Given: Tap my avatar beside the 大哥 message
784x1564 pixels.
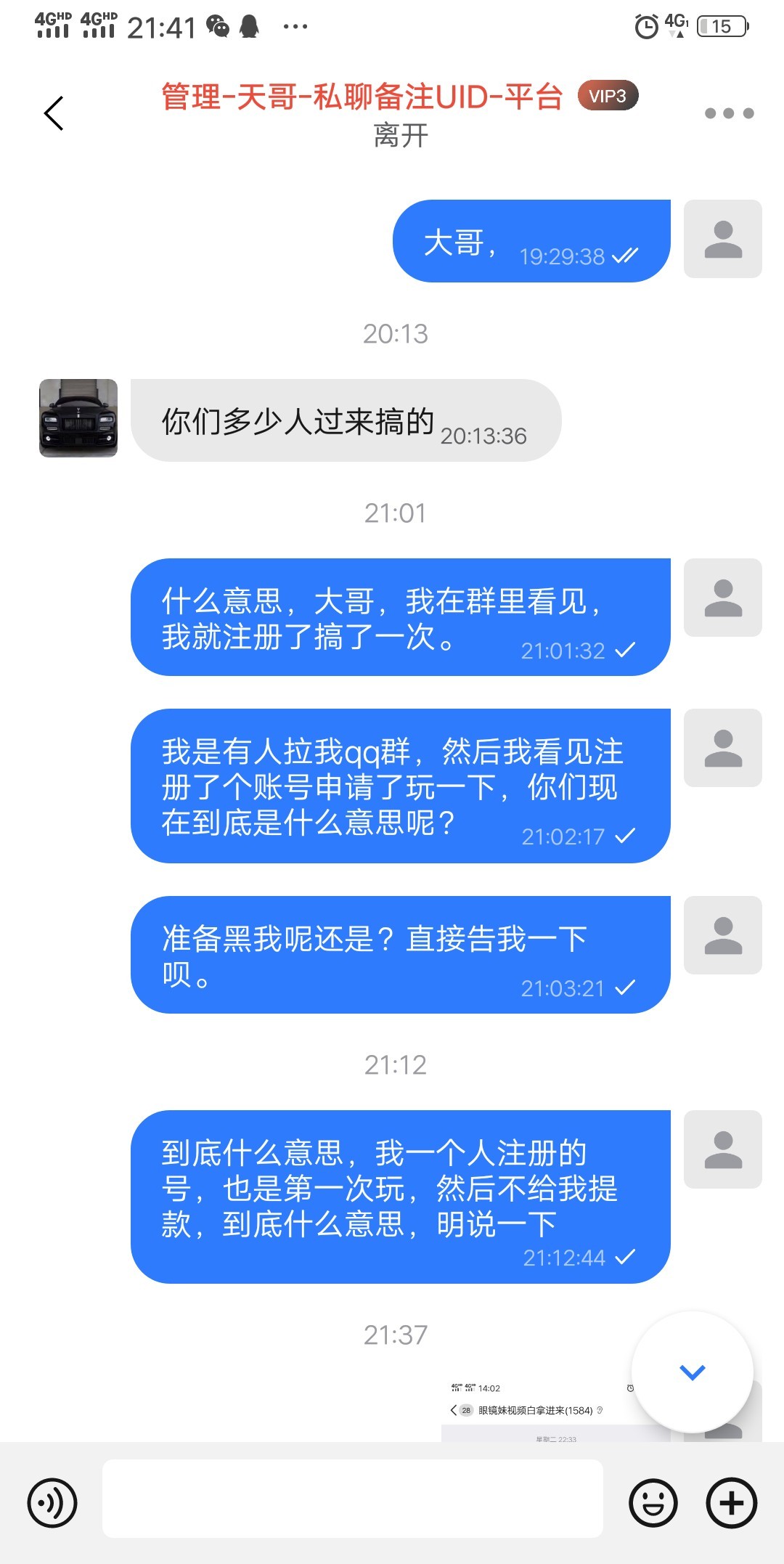Looking at the screenshot, I should tap(722, 239).
